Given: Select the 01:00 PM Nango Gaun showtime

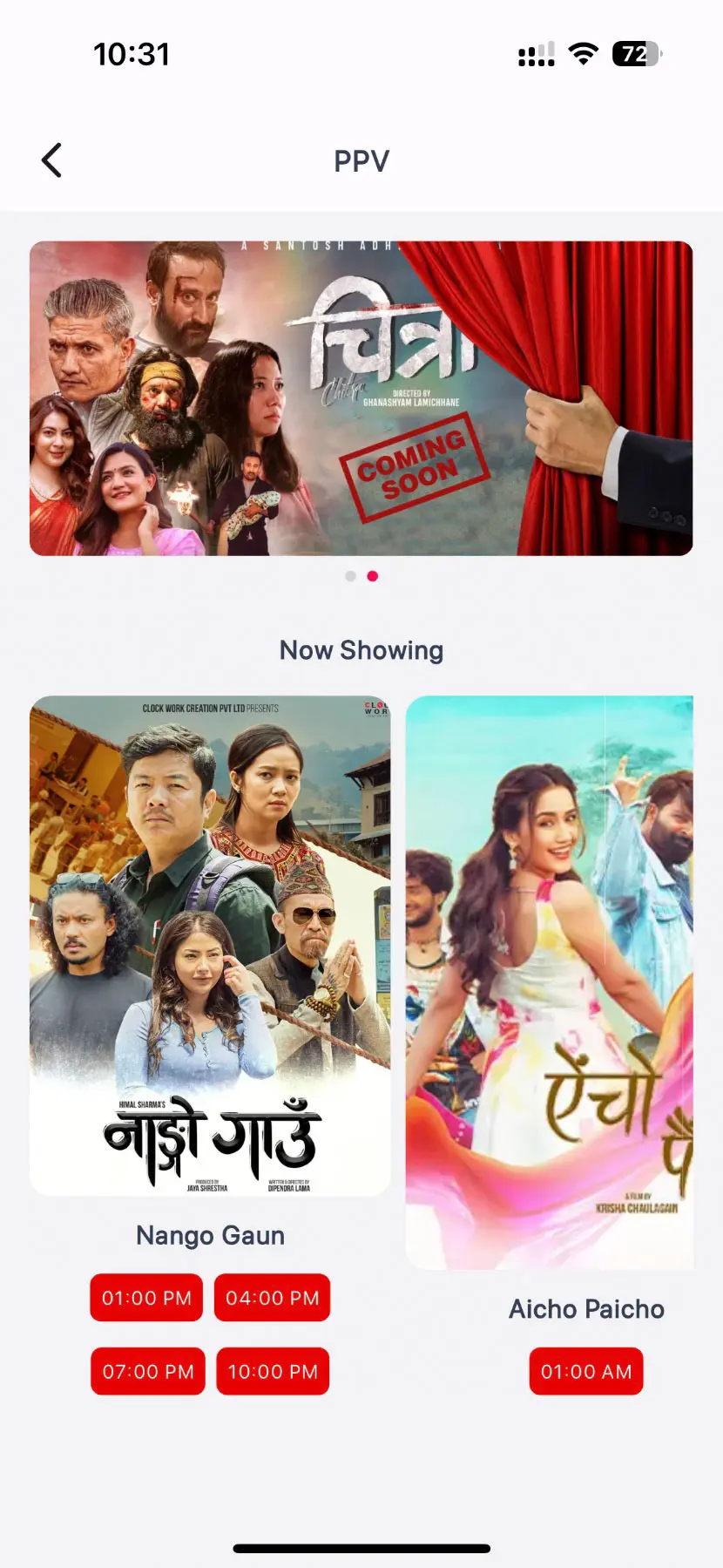Looking at the screenshot, I should point(146,1298).
